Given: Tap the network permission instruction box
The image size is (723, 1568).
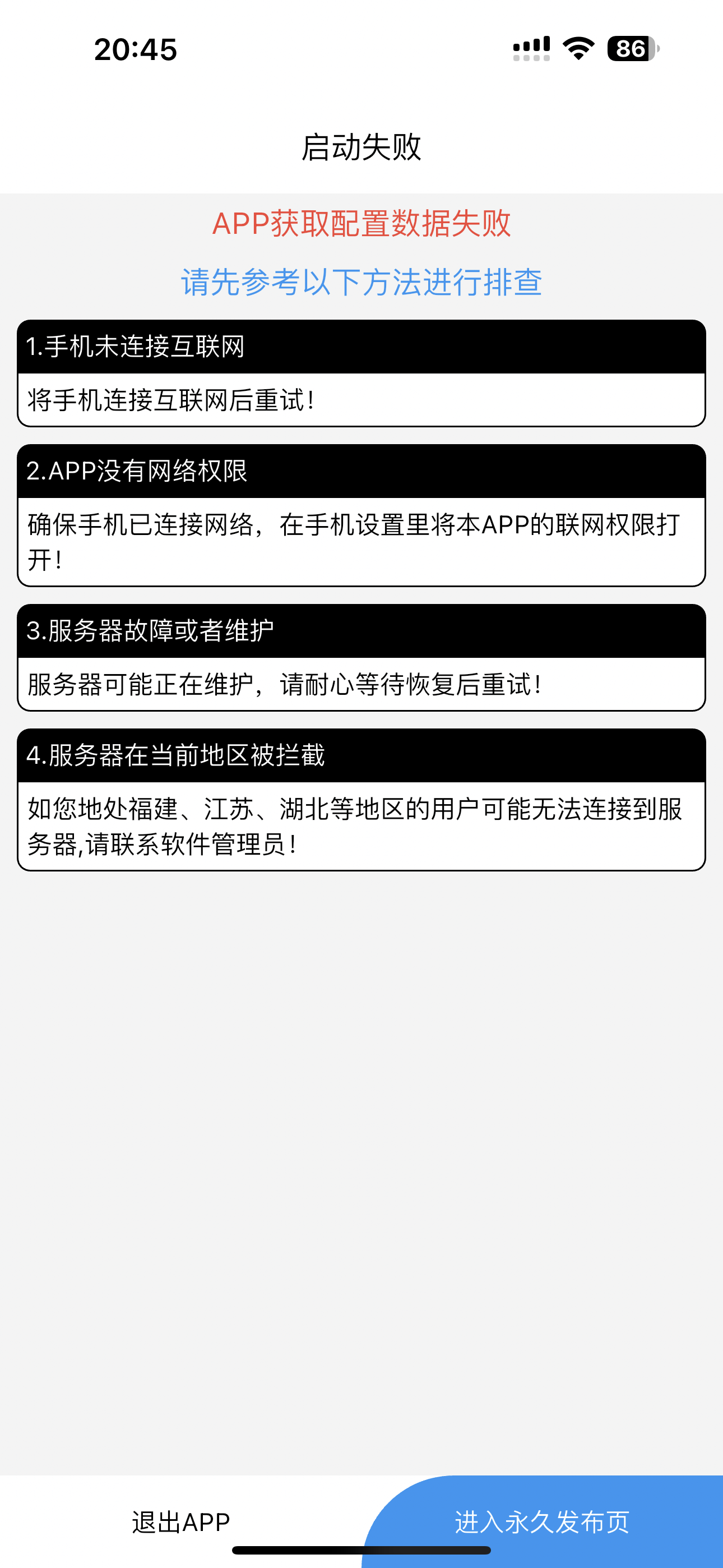Looking at the screenshot, I should tap(361, 542).
